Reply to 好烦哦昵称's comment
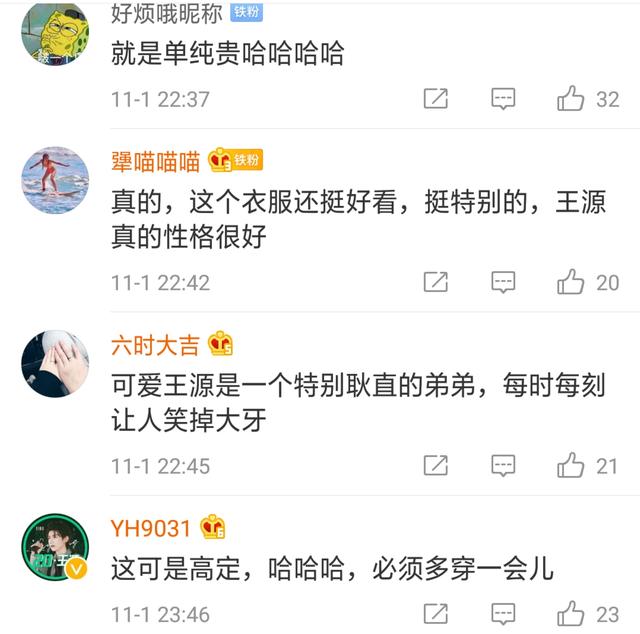 point(503,99)
